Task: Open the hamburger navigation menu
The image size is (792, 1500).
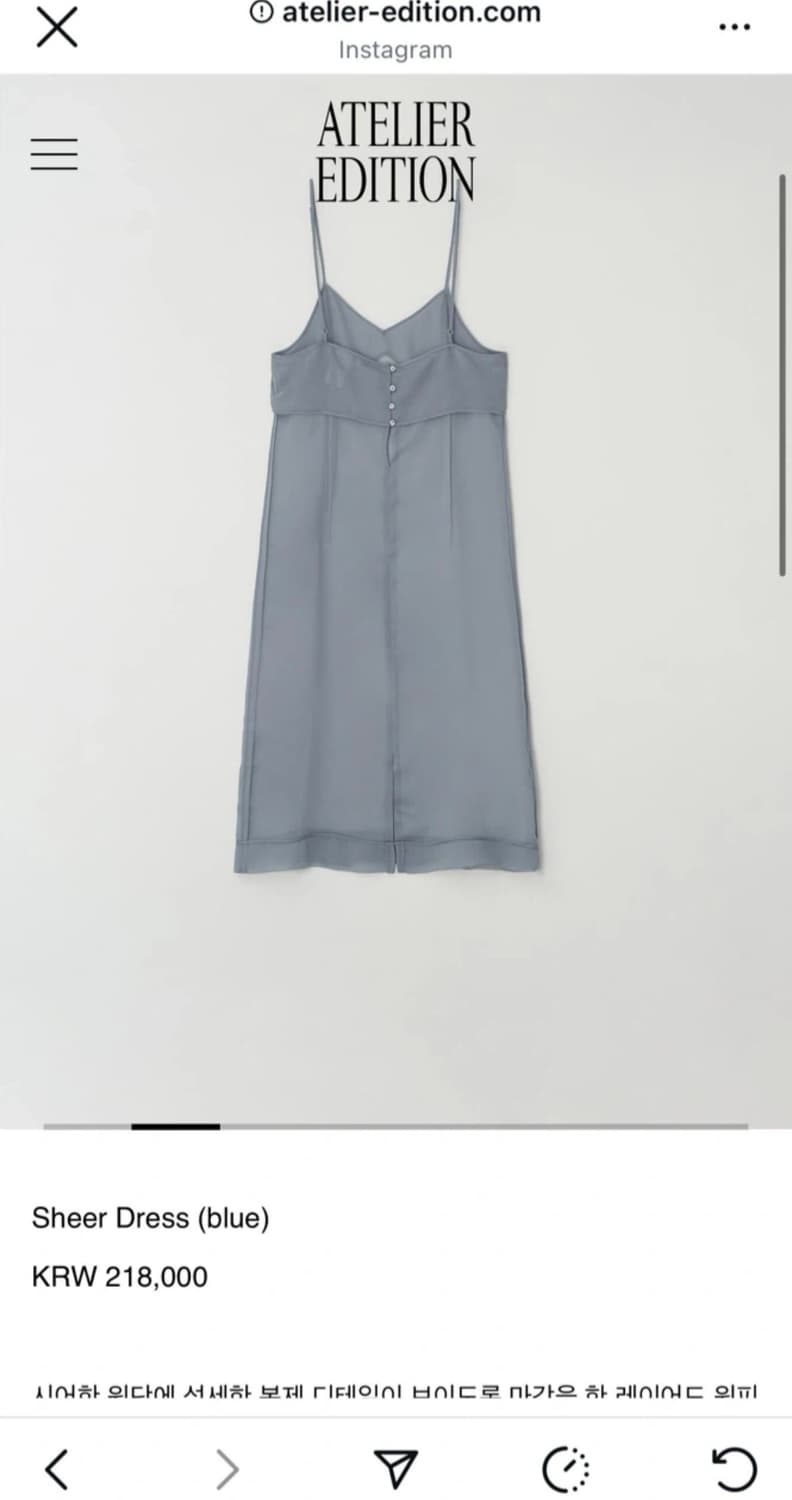Action: click(x=54, y=153)
